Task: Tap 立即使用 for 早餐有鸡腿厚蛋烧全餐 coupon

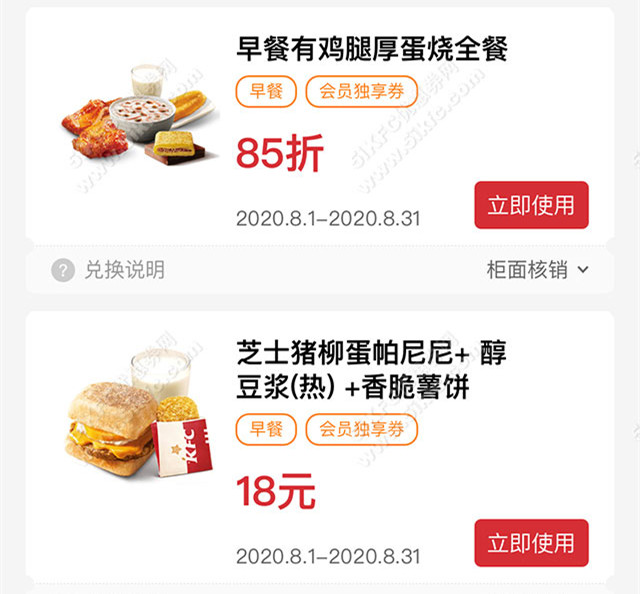Action: tap(531, 205)
